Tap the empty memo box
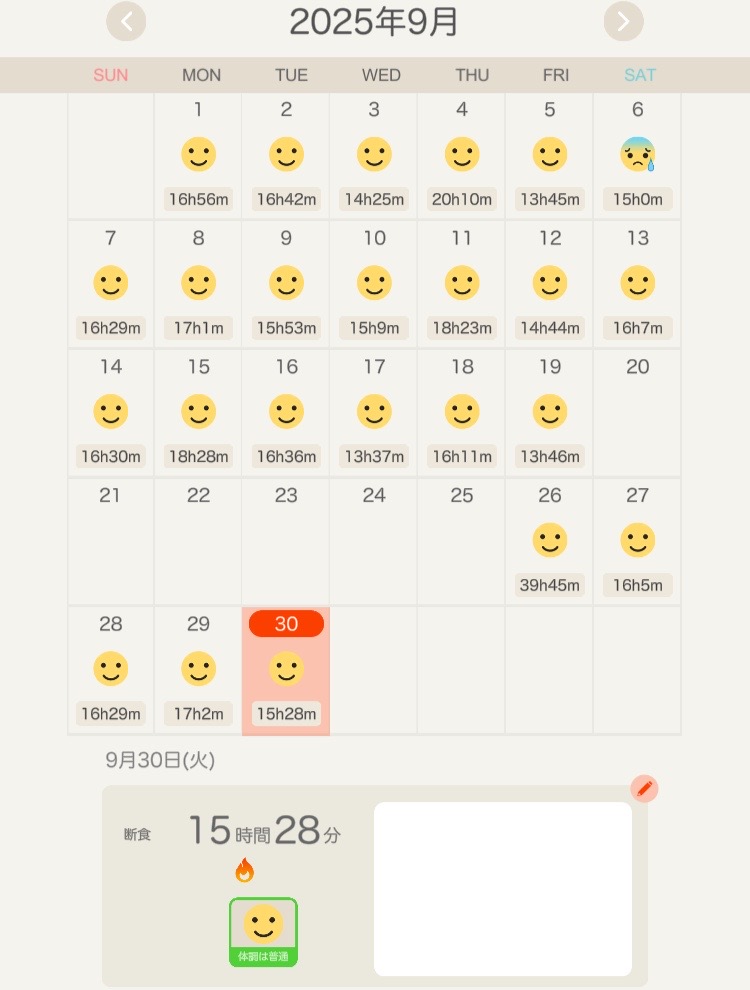The height and width of the screenshot is (990, 750). coord(502,888)
